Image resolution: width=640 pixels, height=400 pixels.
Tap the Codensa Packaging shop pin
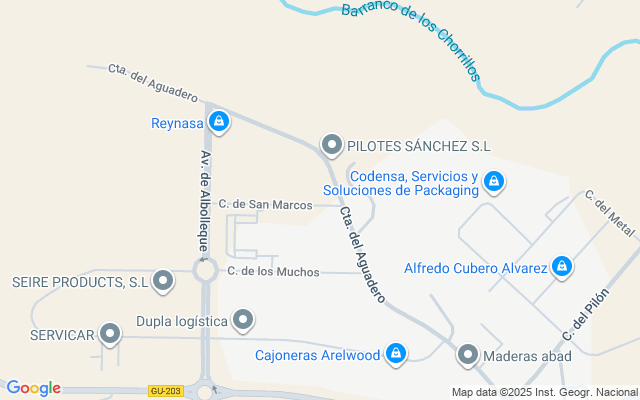(492, 181)
